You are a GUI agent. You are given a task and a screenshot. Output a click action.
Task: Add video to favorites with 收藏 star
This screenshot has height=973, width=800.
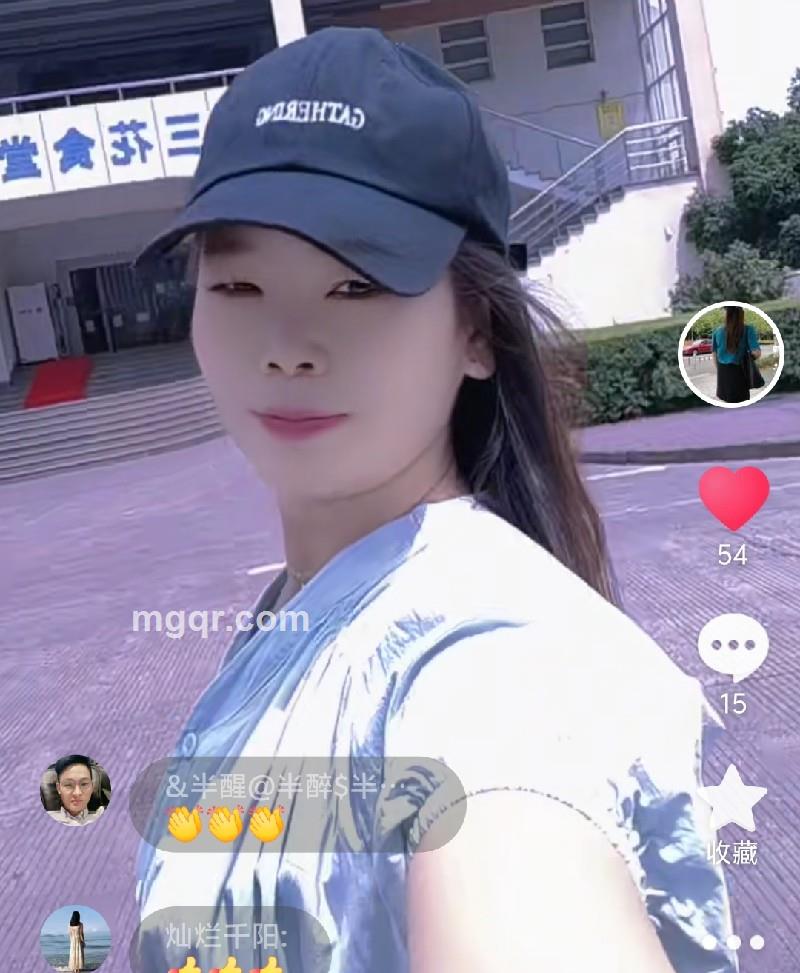coord(732,800)
